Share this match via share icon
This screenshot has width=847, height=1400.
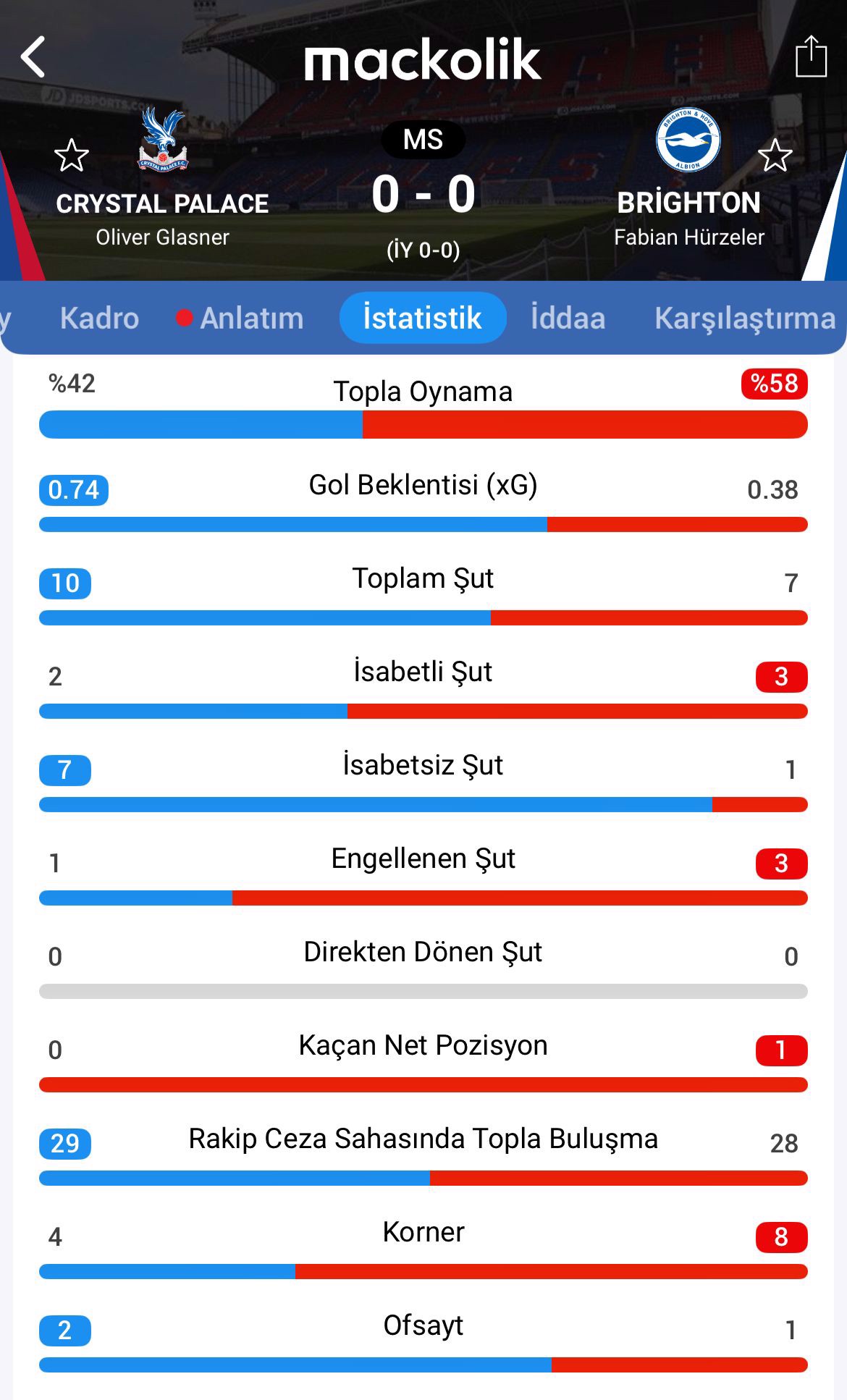811,56
